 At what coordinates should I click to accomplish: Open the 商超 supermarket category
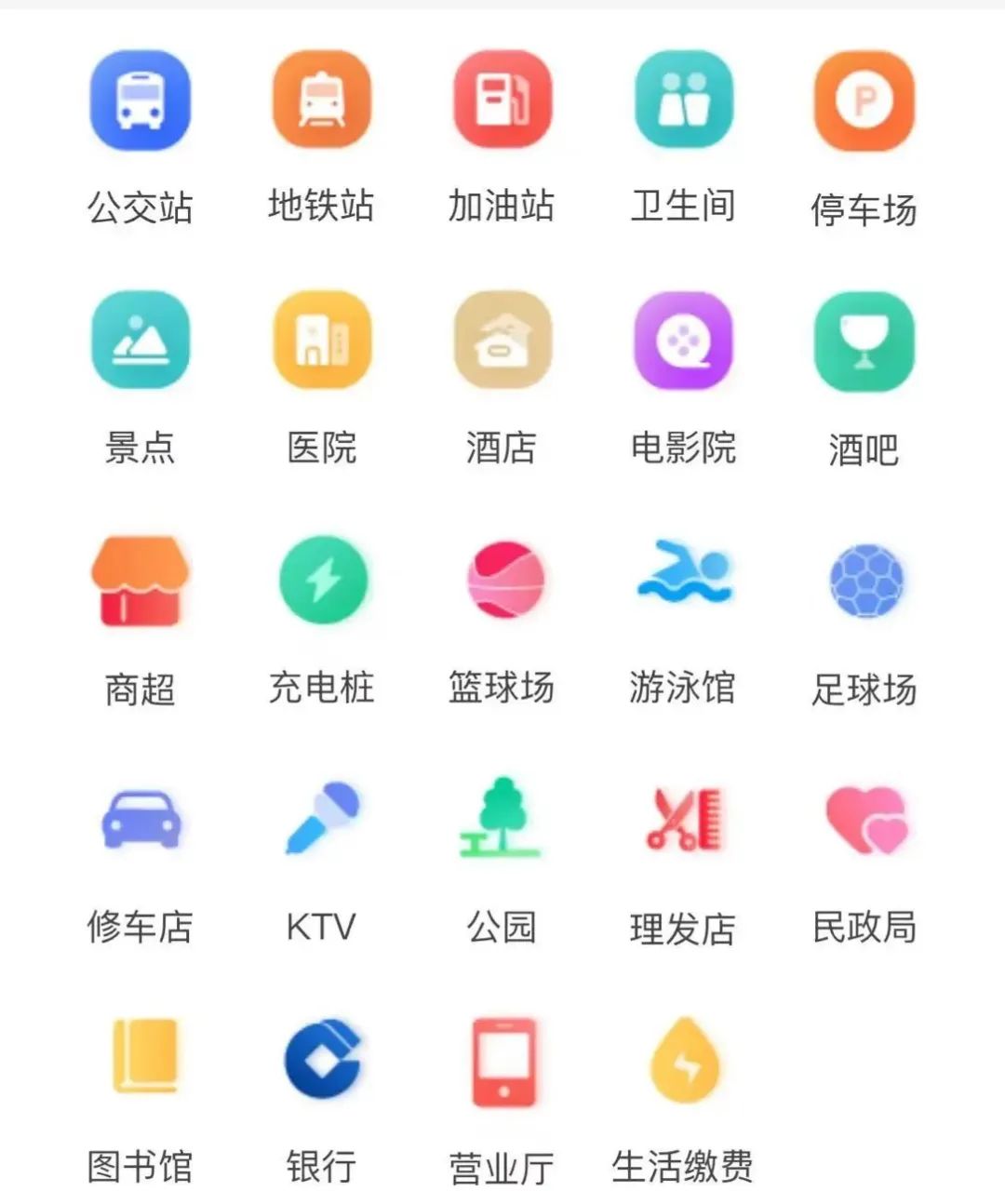(140, 581)
